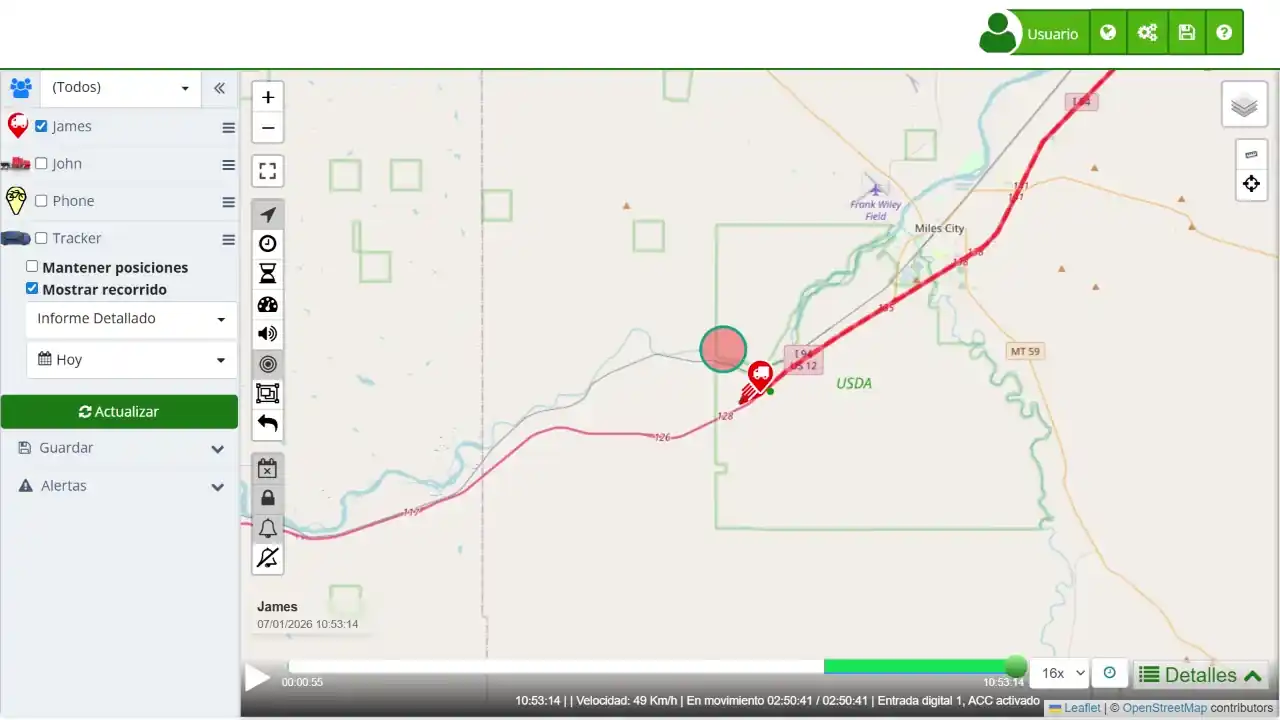Image resolution: width=1280 pixels, height=720 pixels.
Task: Zoom out of the map
Action: pos(267,128)
